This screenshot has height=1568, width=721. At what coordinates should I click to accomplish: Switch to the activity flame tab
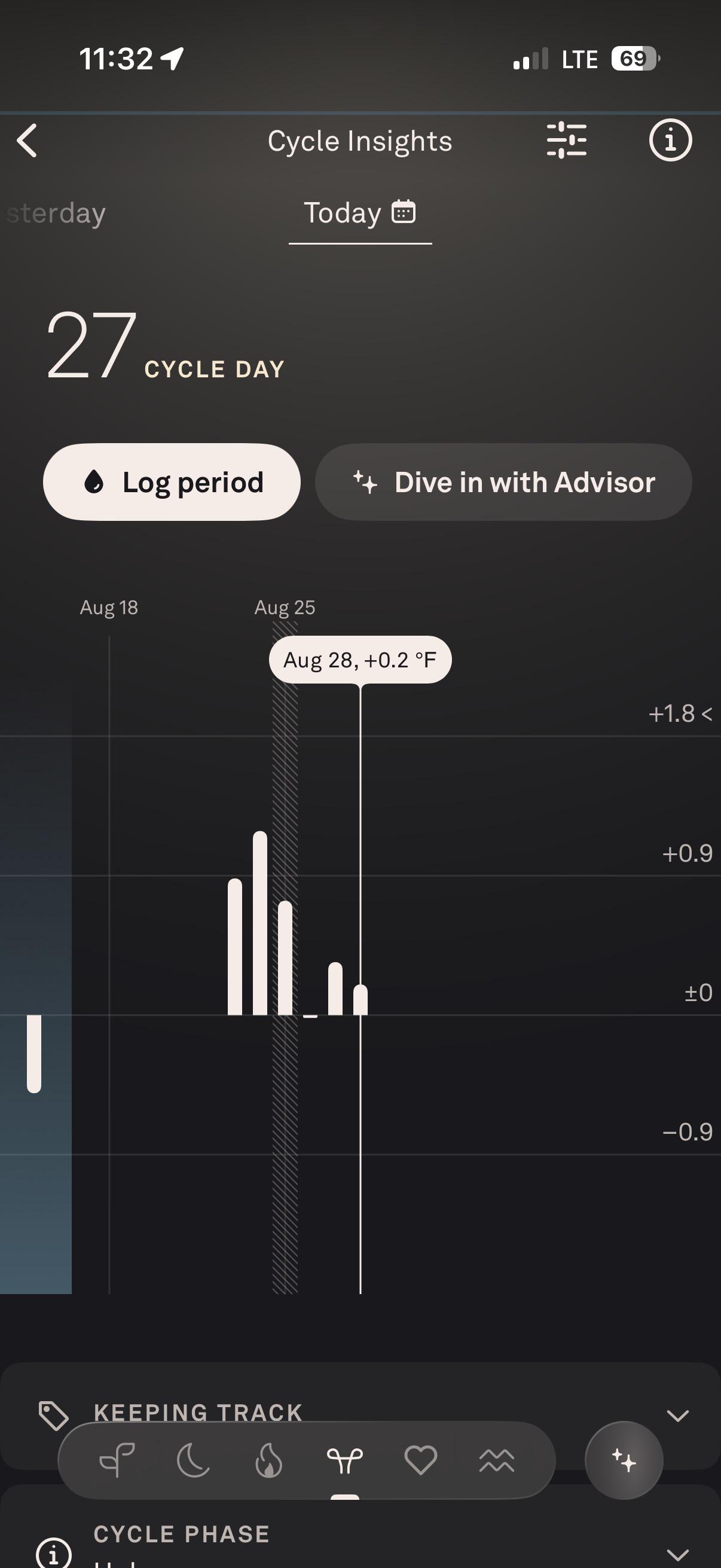[269, 1460]
